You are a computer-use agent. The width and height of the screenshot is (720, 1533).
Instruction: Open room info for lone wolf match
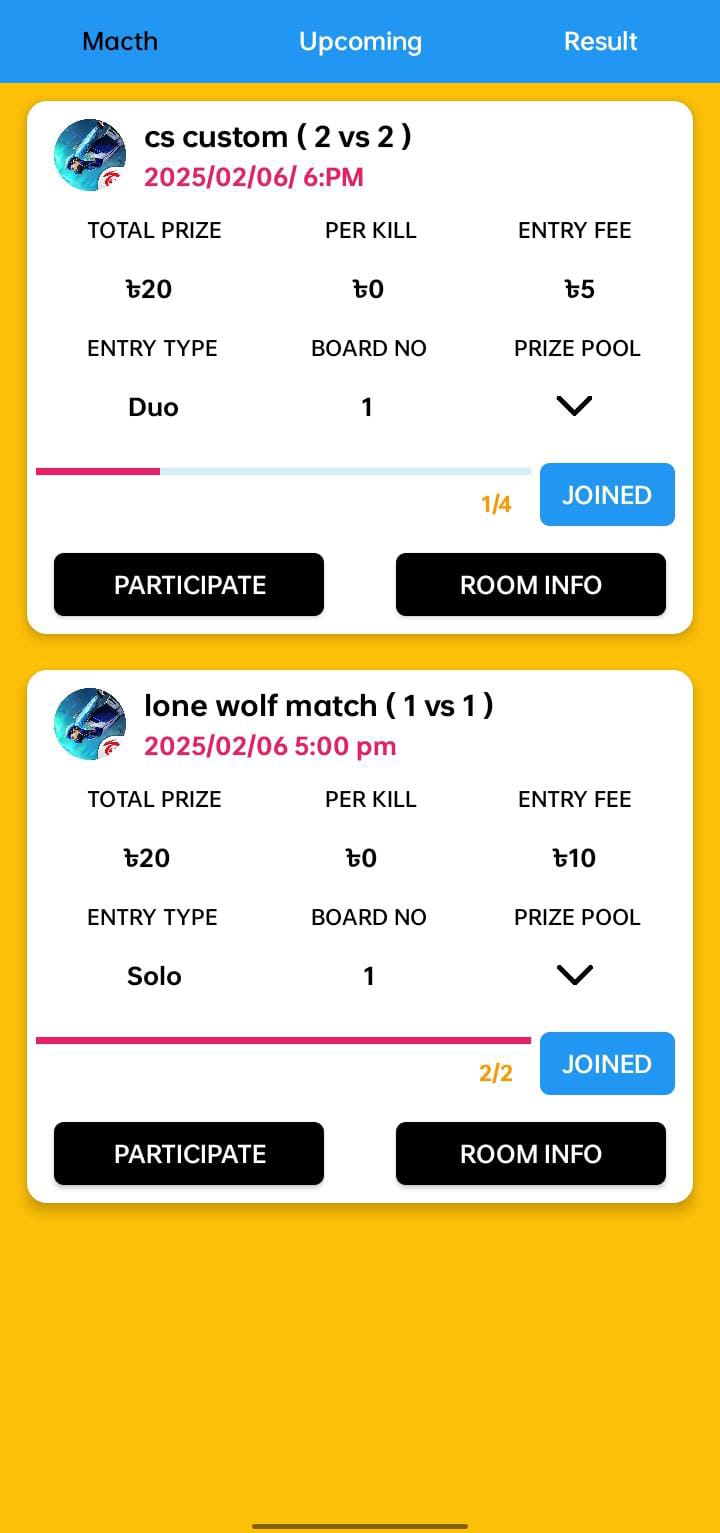[531, 1154]
